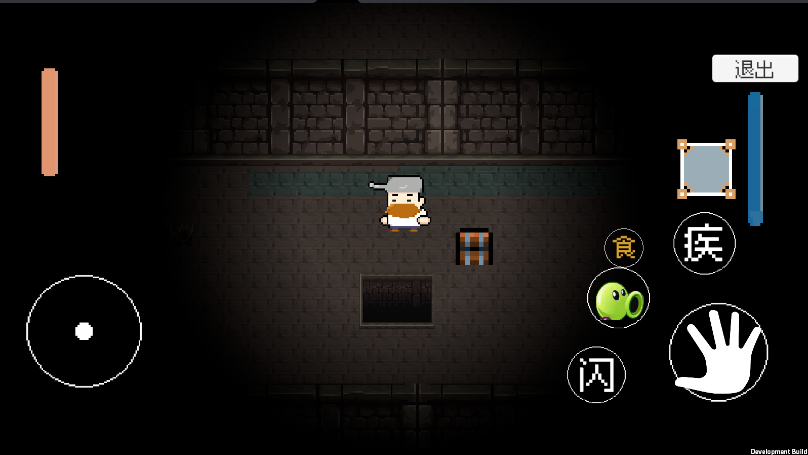Screen dimensions: 808x455
Task: Tap the 退出 exit button
Action: click(x=754, y=69)
